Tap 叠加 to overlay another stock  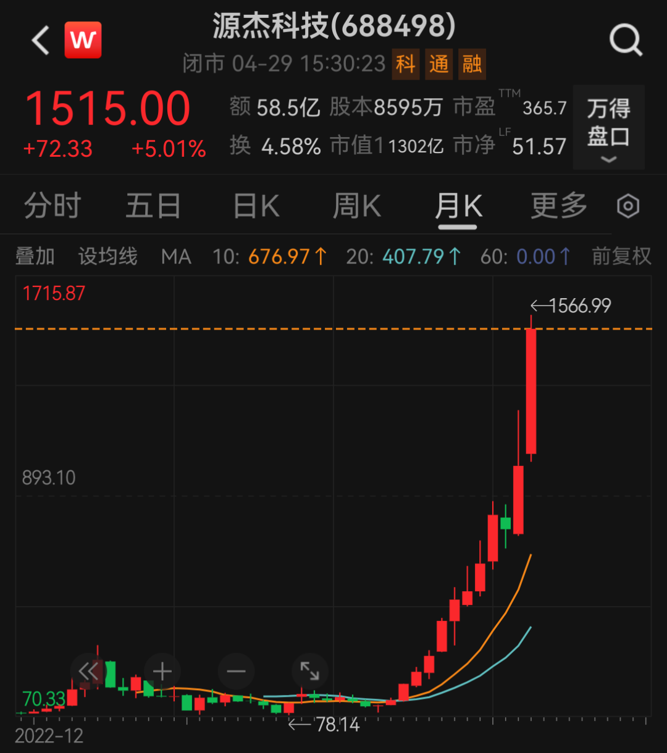pyautogui.click(x=35, y=256)
